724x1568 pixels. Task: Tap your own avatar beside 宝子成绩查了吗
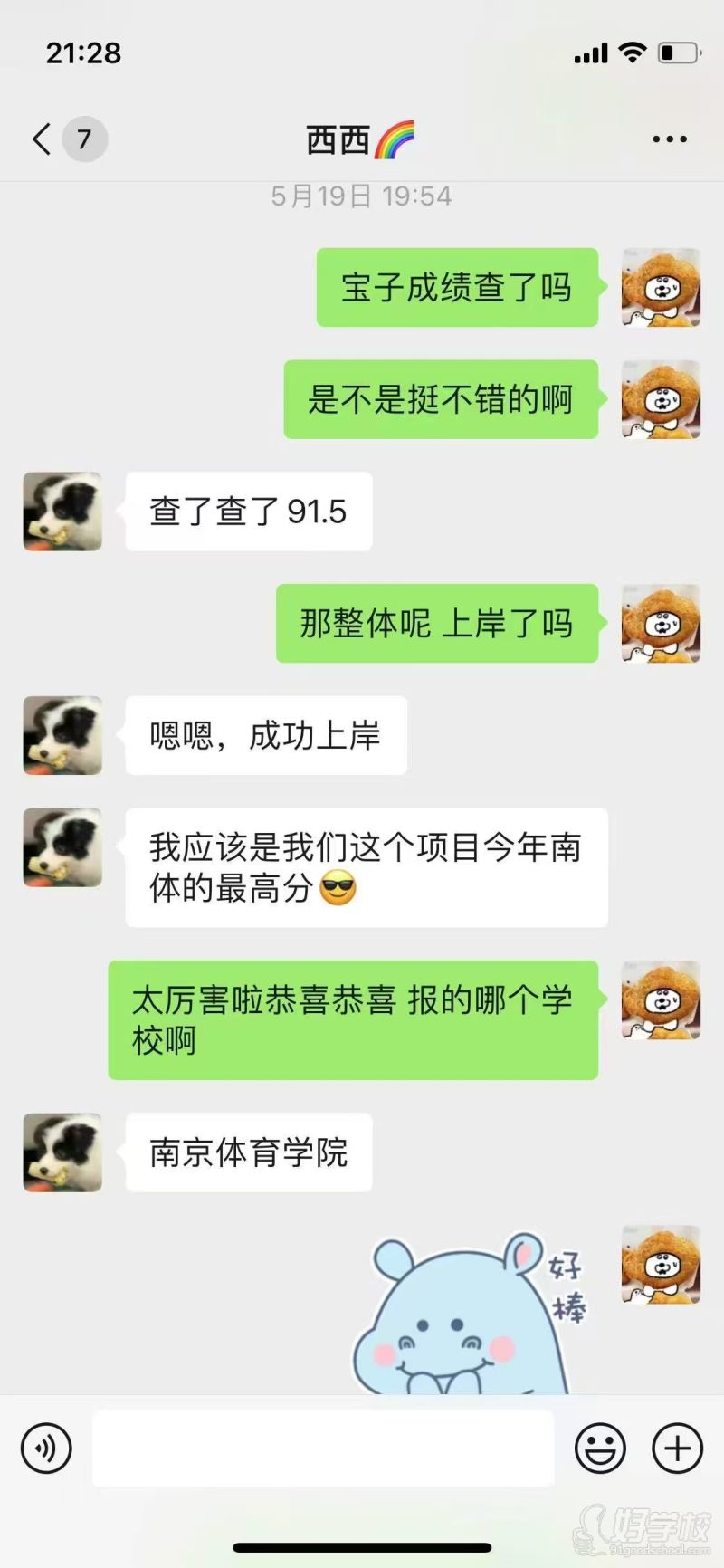(662, 287)
